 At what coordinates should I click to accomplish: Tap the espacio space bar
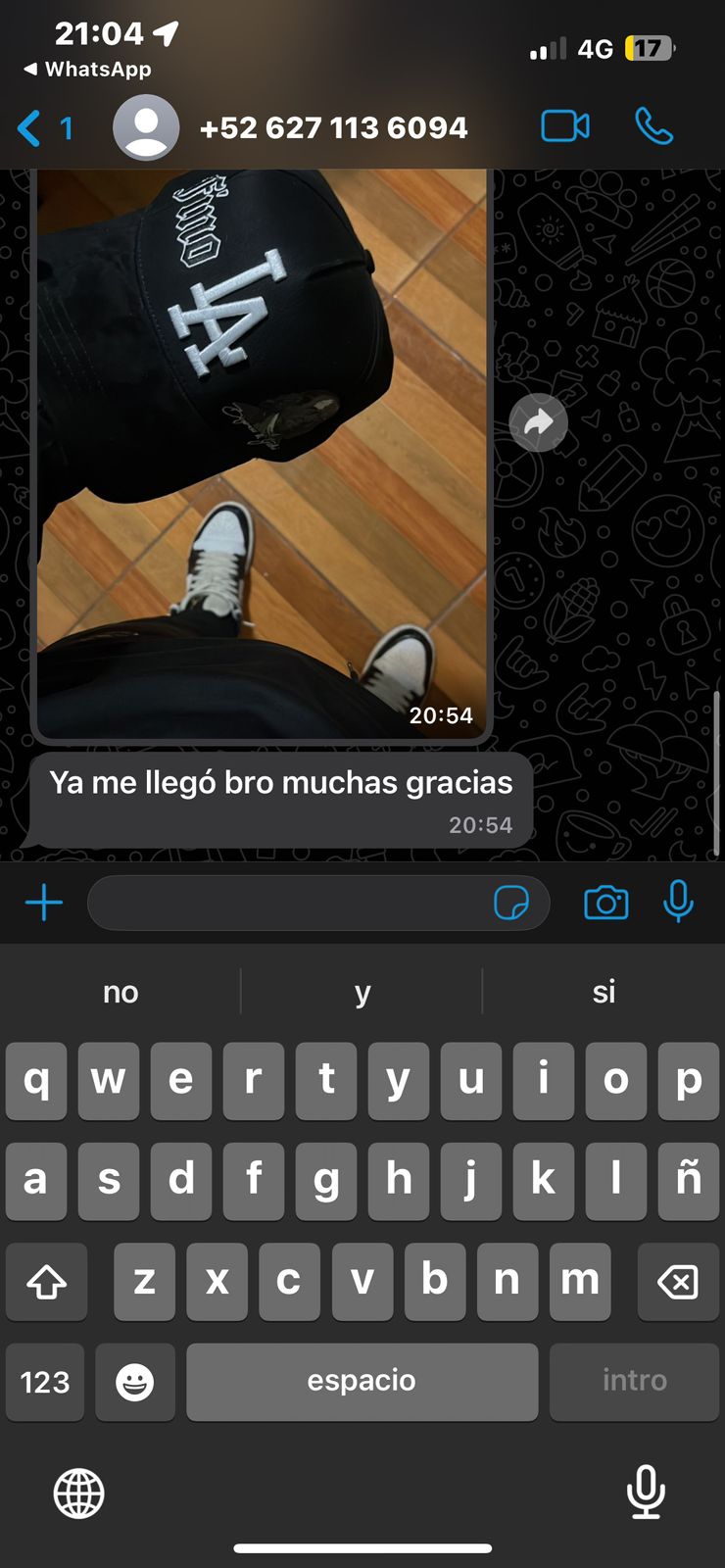[362, 1382]
